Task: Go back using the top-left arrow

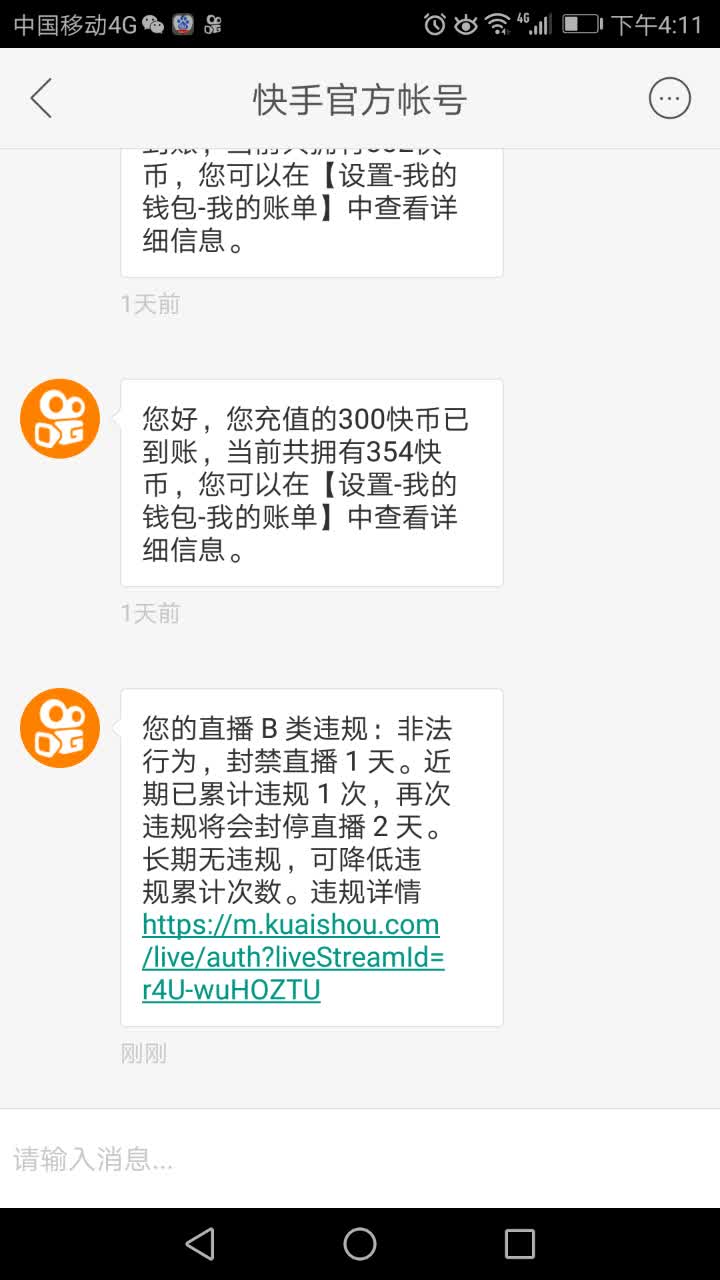Action: click(41, 99)
